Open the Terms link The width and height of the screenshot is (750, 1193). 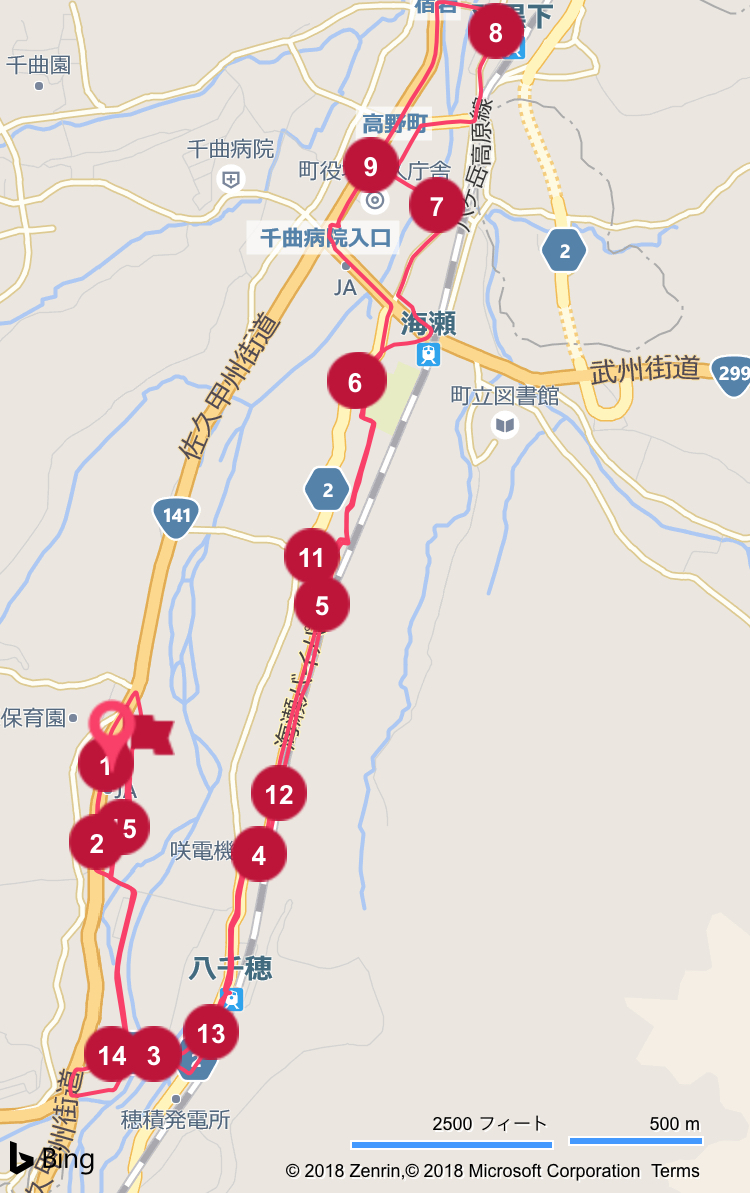[675, 1170]
